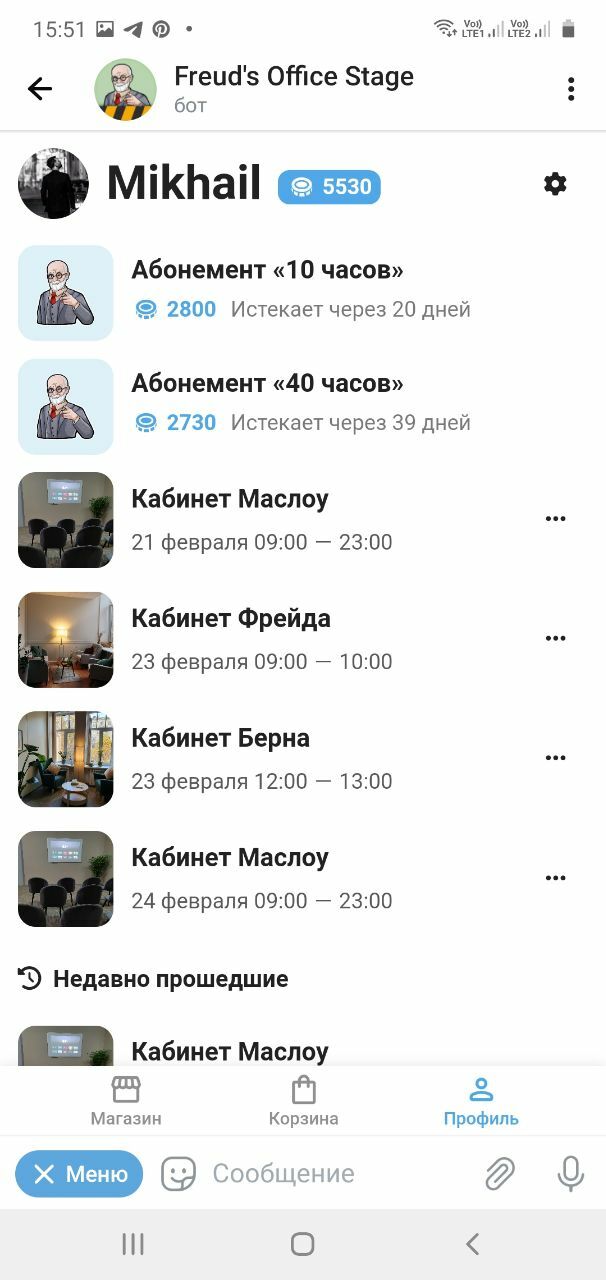Open profile settings gear

(554, 184)
